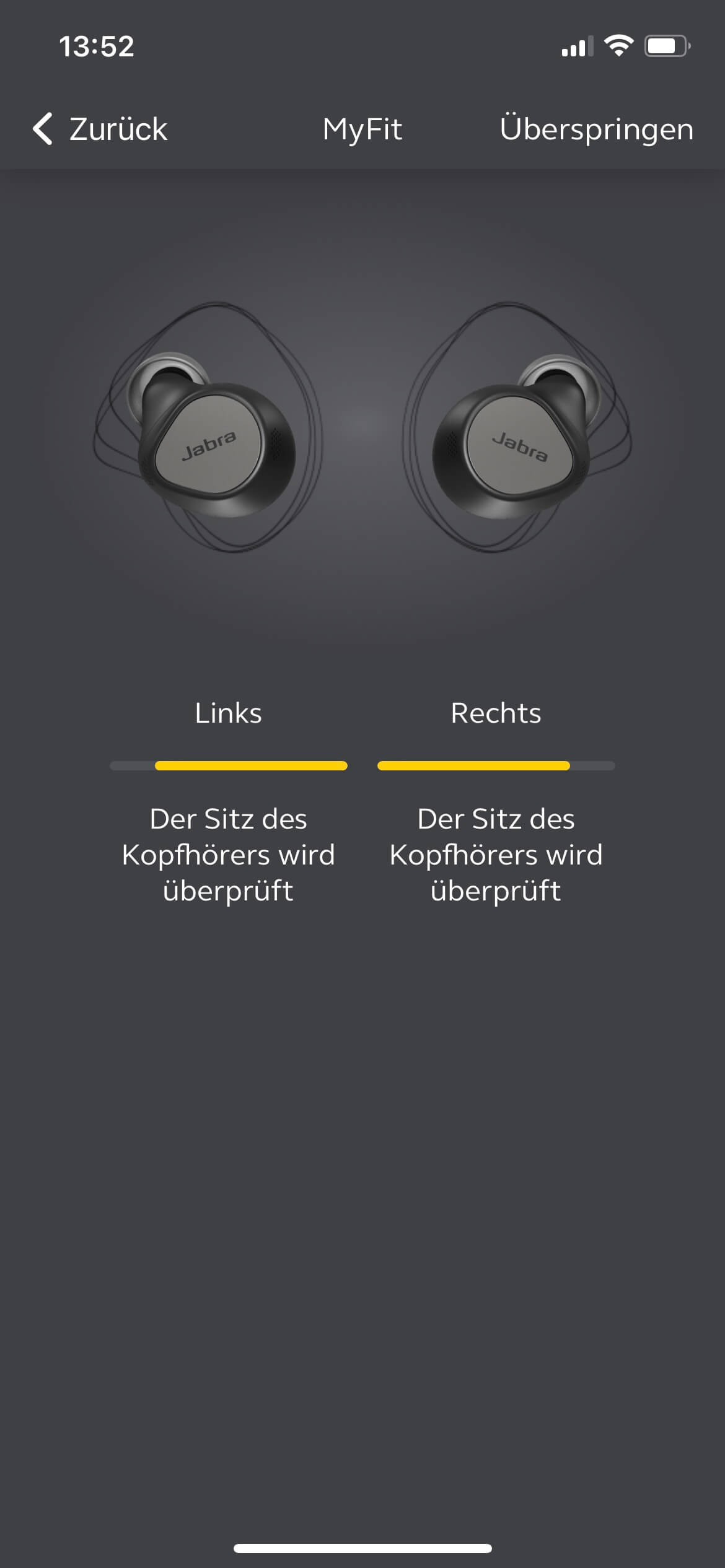Go back via the Zurück button

click(x=100, y=129)
